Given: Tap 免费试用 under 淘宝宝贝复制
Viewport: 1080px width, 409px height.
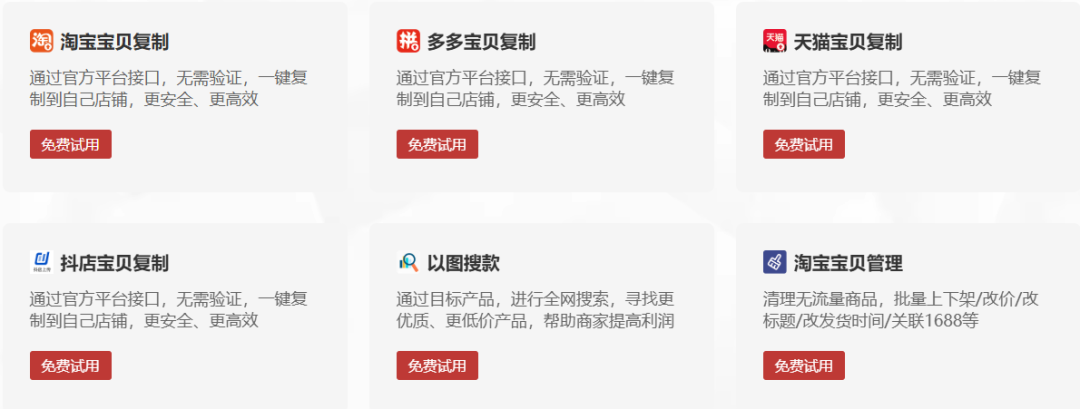Looking at the screenshot, I should [x=70, y=144].
